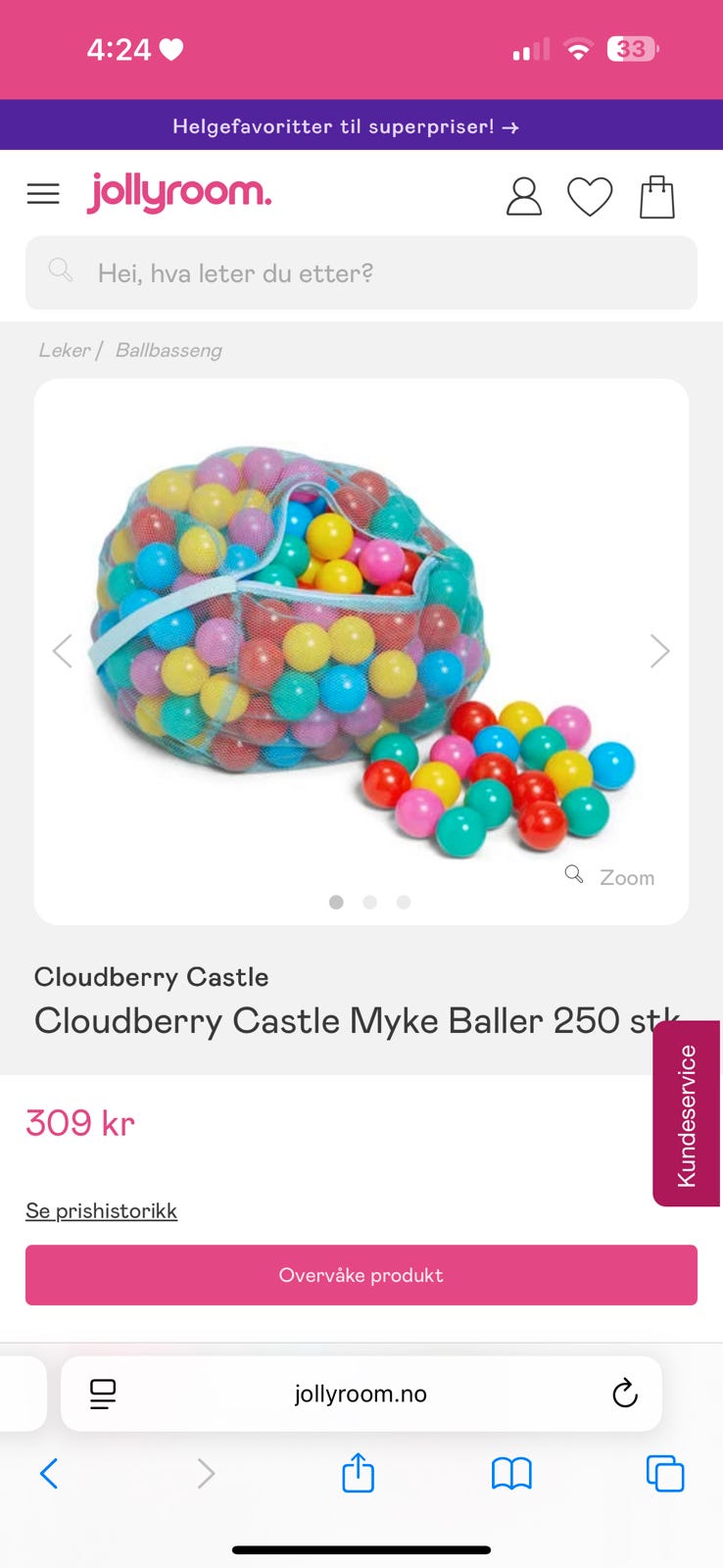Reload the page with refresh icon
Image resolution: width=723 pixels, height=1568 pixels.
625,1394
